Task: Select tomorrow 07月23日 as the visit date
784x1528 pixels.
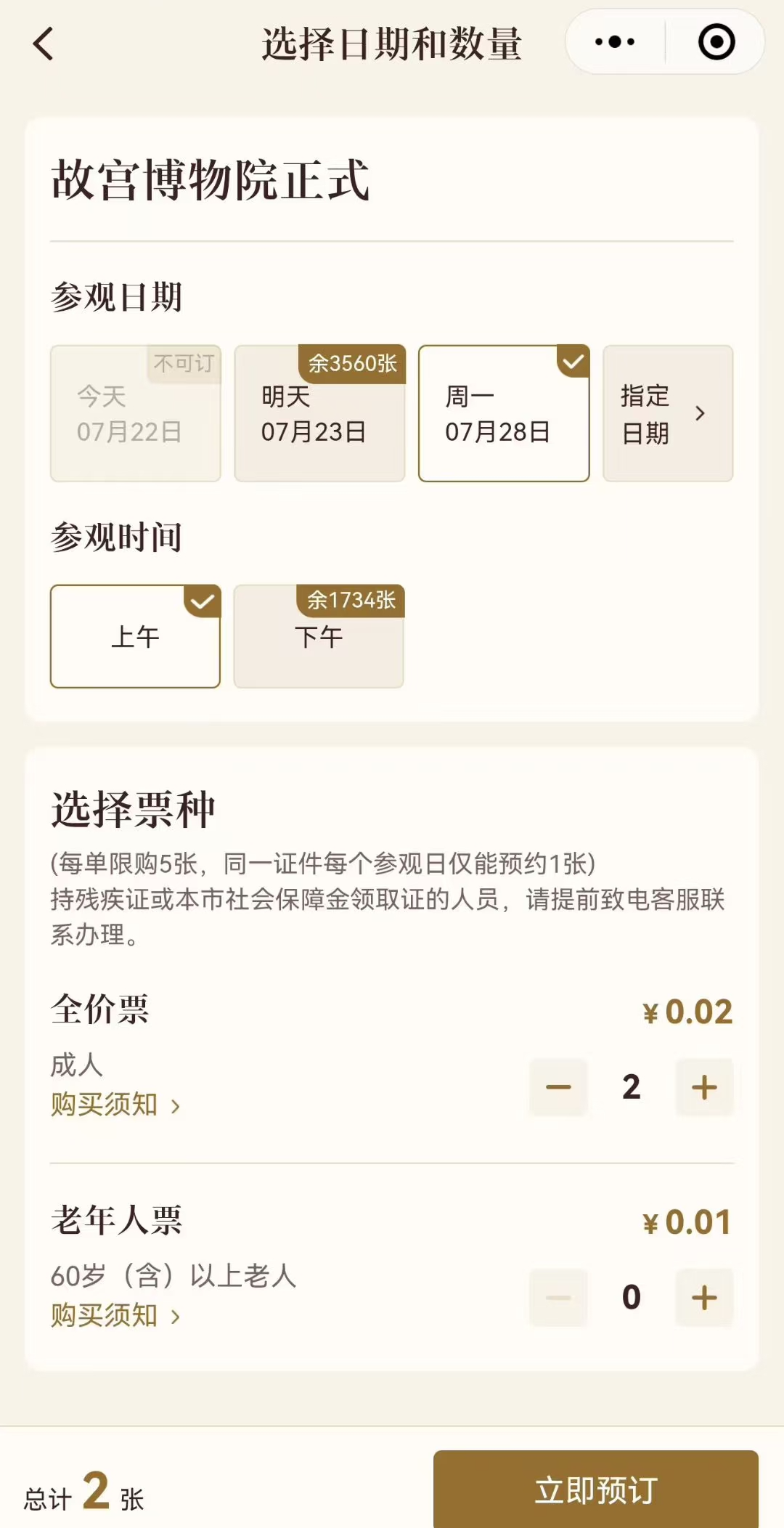Action: click(319, 413)
